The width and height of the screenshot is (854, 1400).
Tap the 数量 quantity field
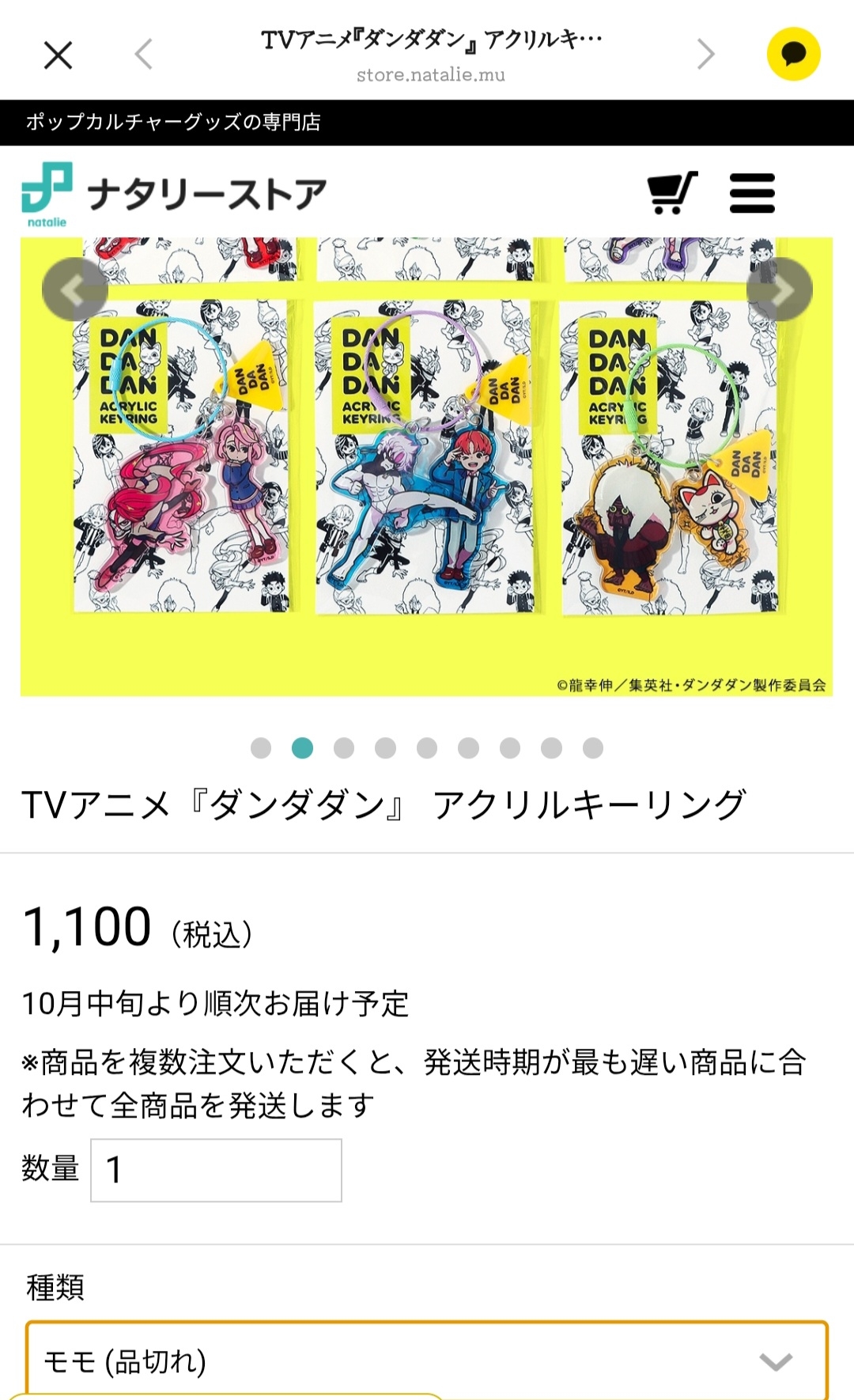[x=216, y=1170]
